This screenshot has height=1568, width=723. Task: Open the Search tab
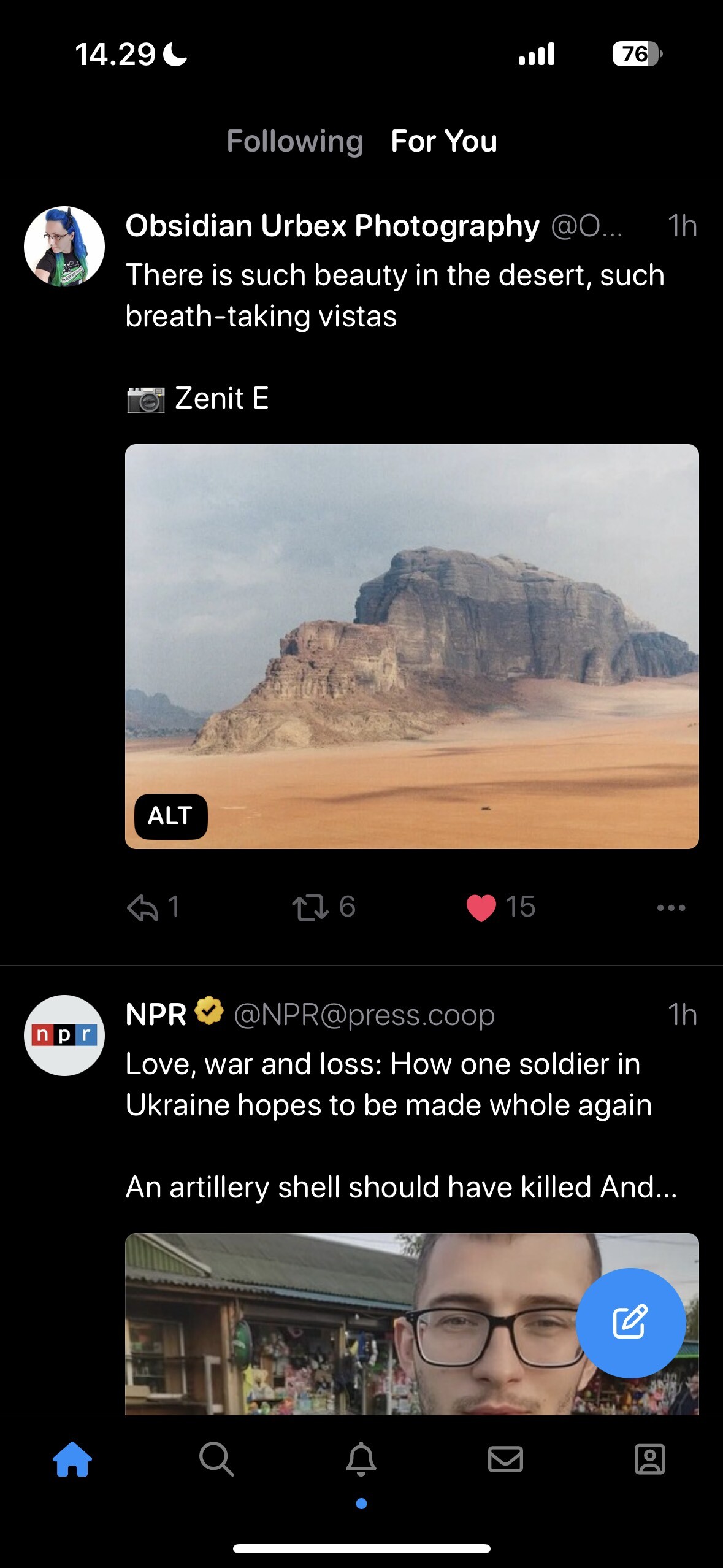click(216, 1459)
